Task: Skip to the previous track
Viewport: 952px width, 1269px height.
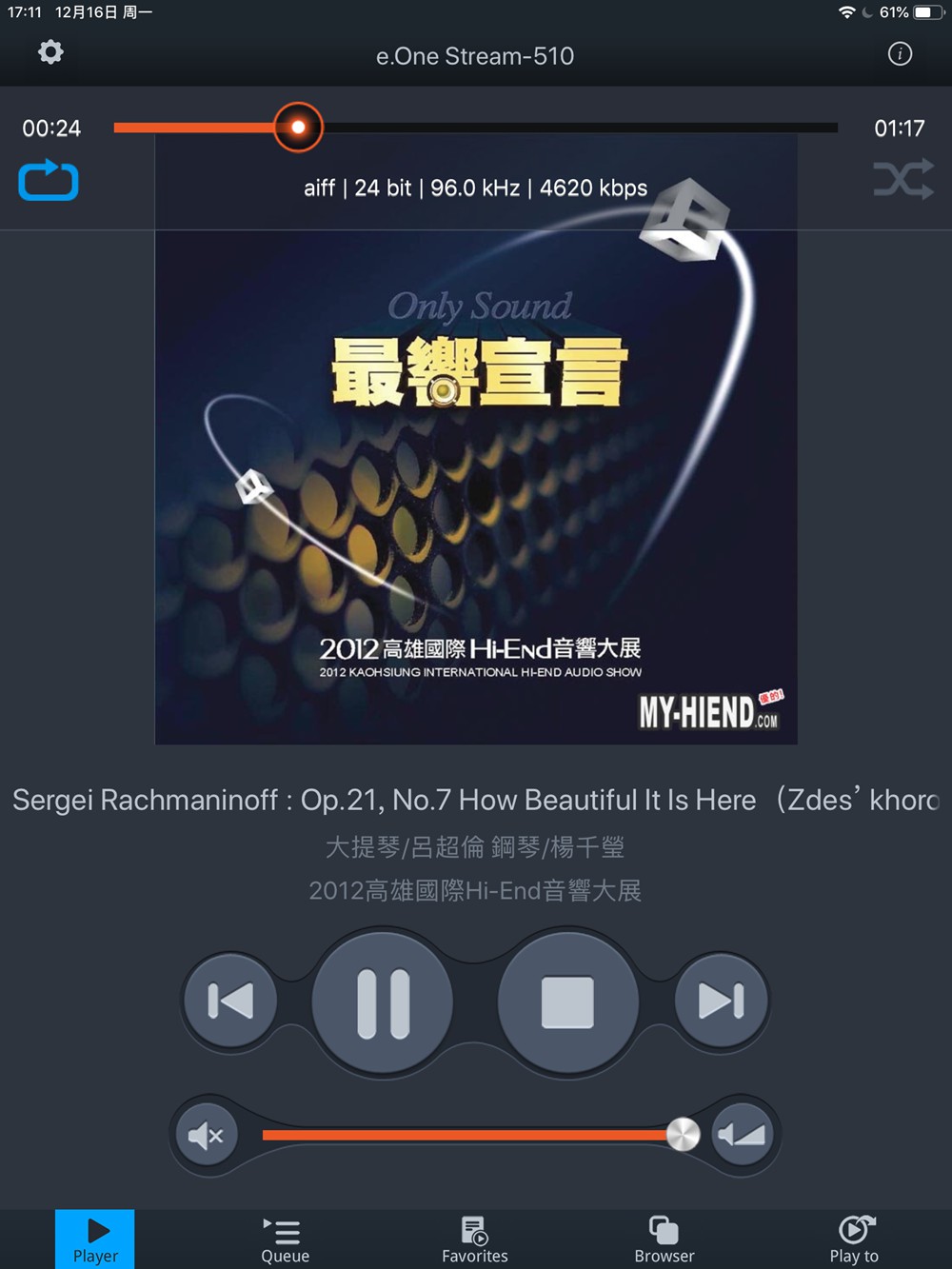Action: (230, 1001)
